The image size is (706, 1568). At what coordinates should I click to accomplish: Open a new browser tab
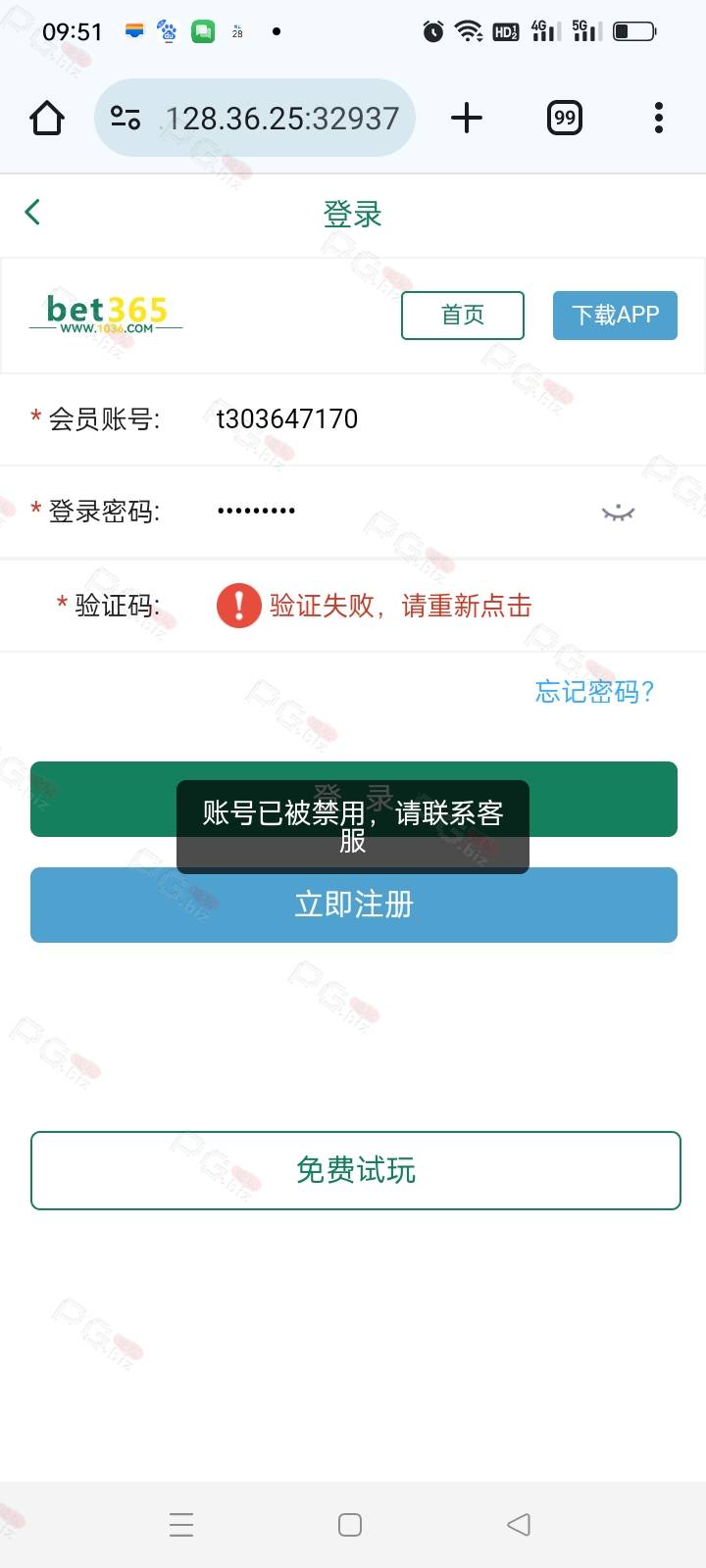[467, 119]
